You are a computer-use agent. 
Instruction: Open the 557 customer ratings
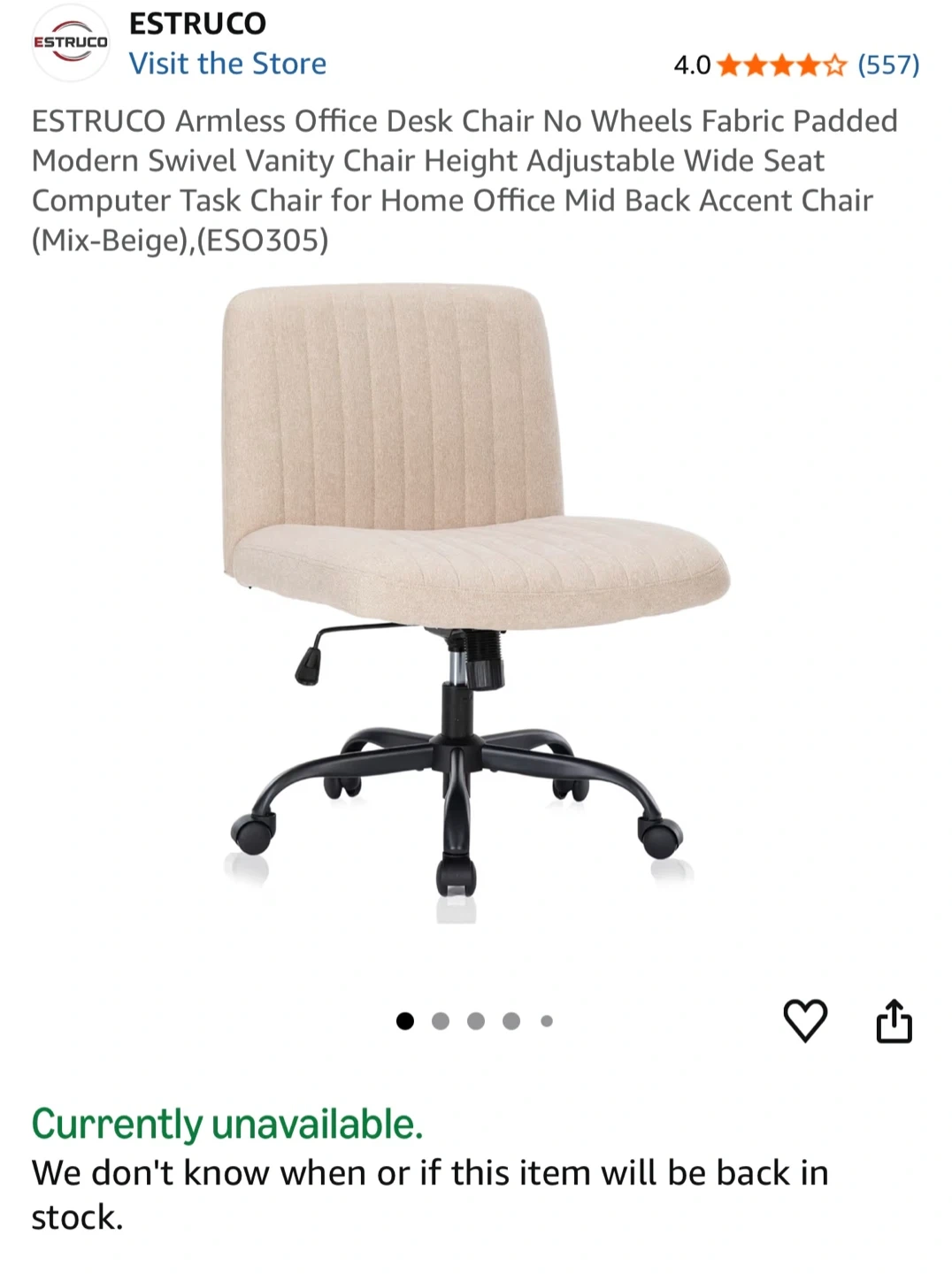click(887, 65)
